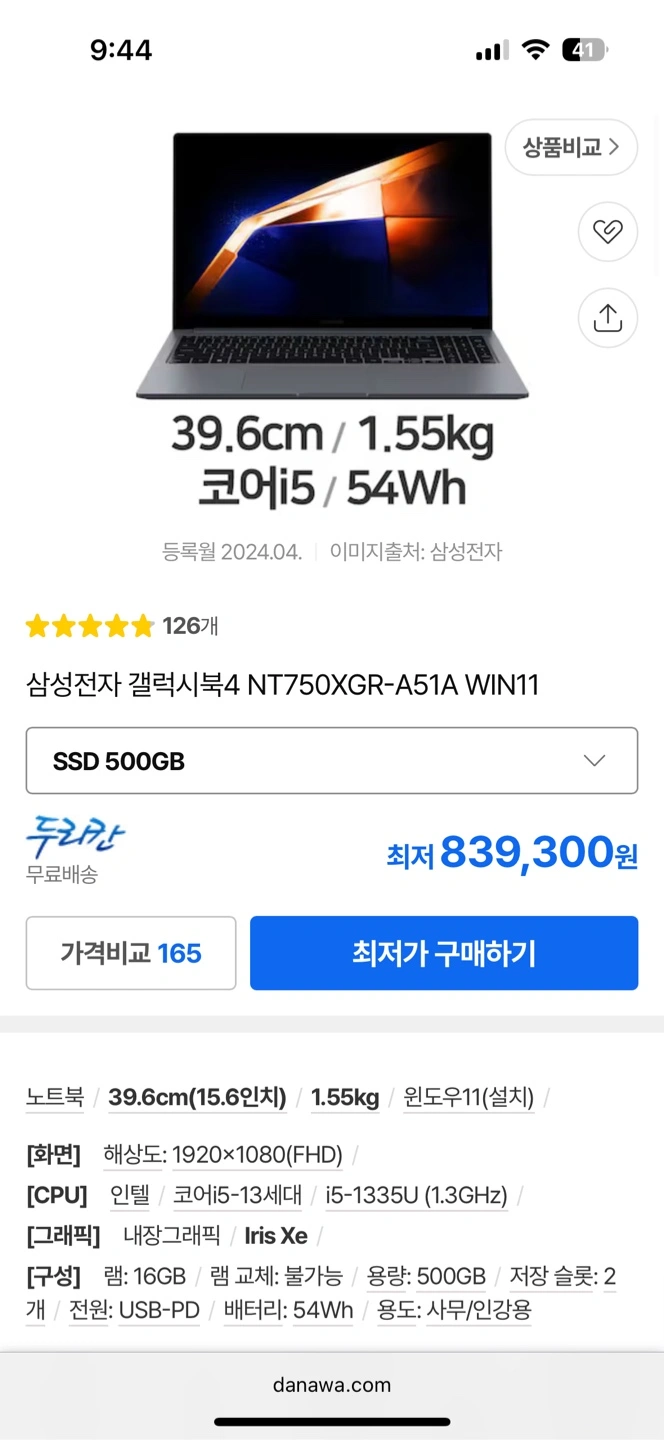The height and width of the screenshot is (1440, 664).
Task: Tap the Iris Xe graphics spec link
Action: point(276,1235)
